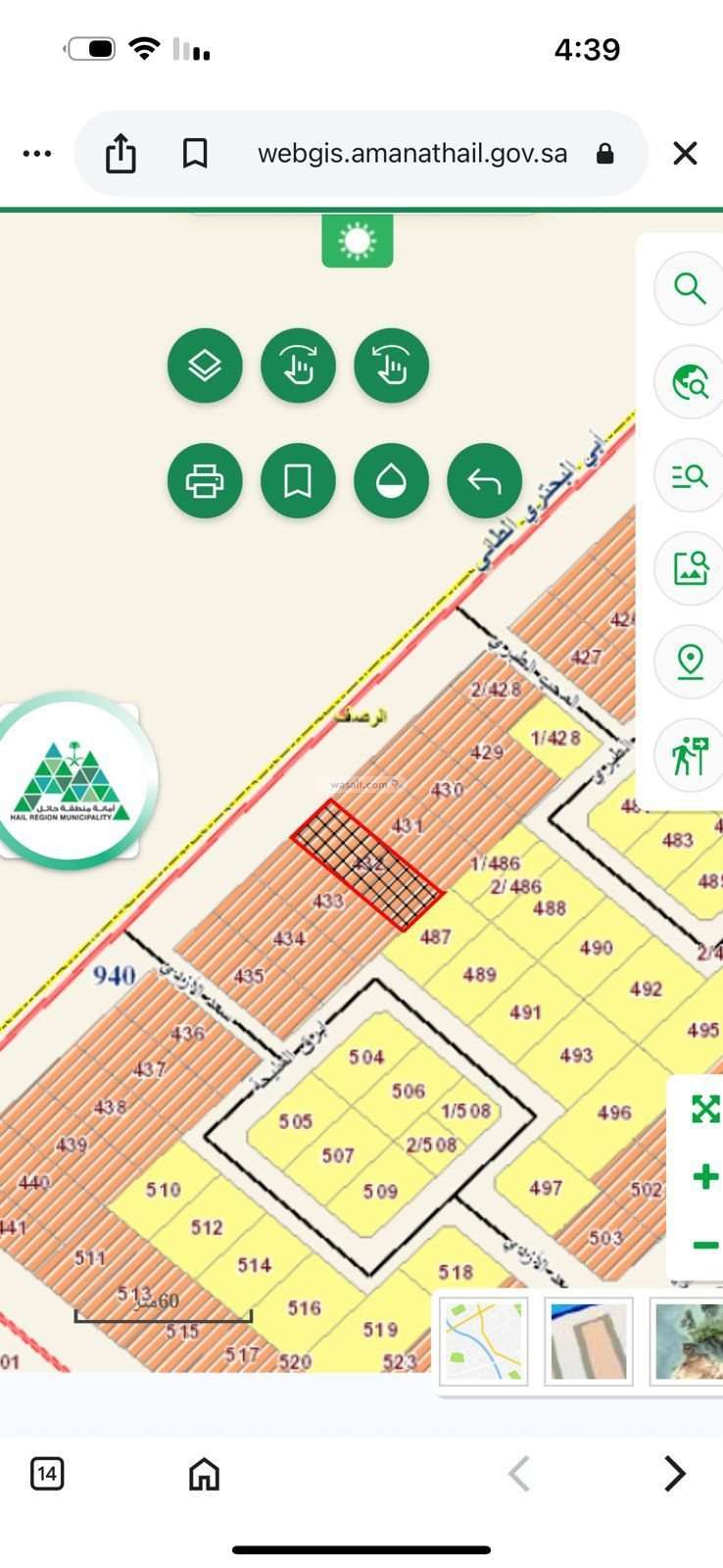Zoom out of the map
The width and height of the screenshot is (723, 1568).
[x=704, y=1246]
